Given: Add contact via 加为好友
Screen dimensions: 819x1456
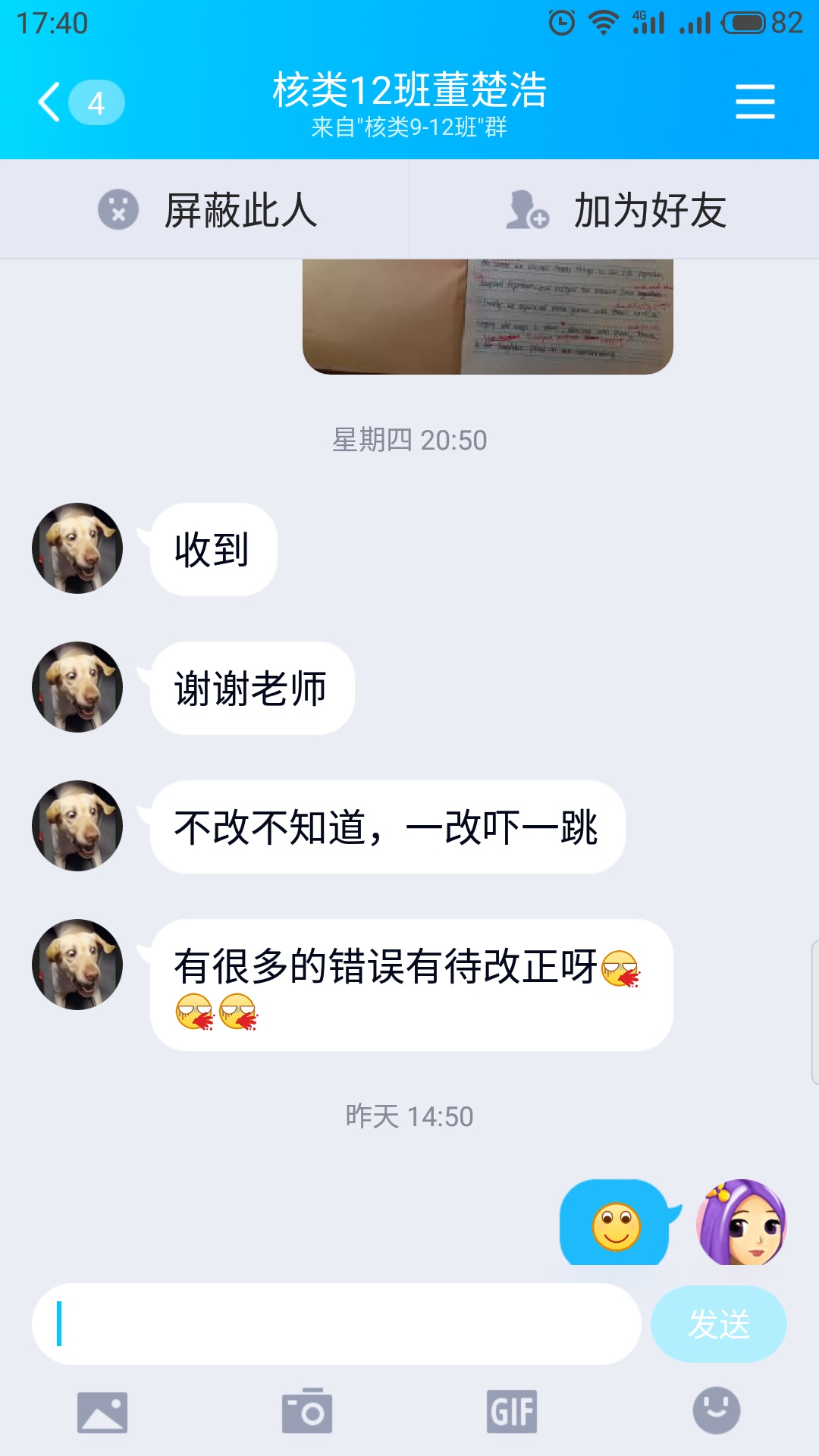Looking at the screenshot, I should [614, 209].
